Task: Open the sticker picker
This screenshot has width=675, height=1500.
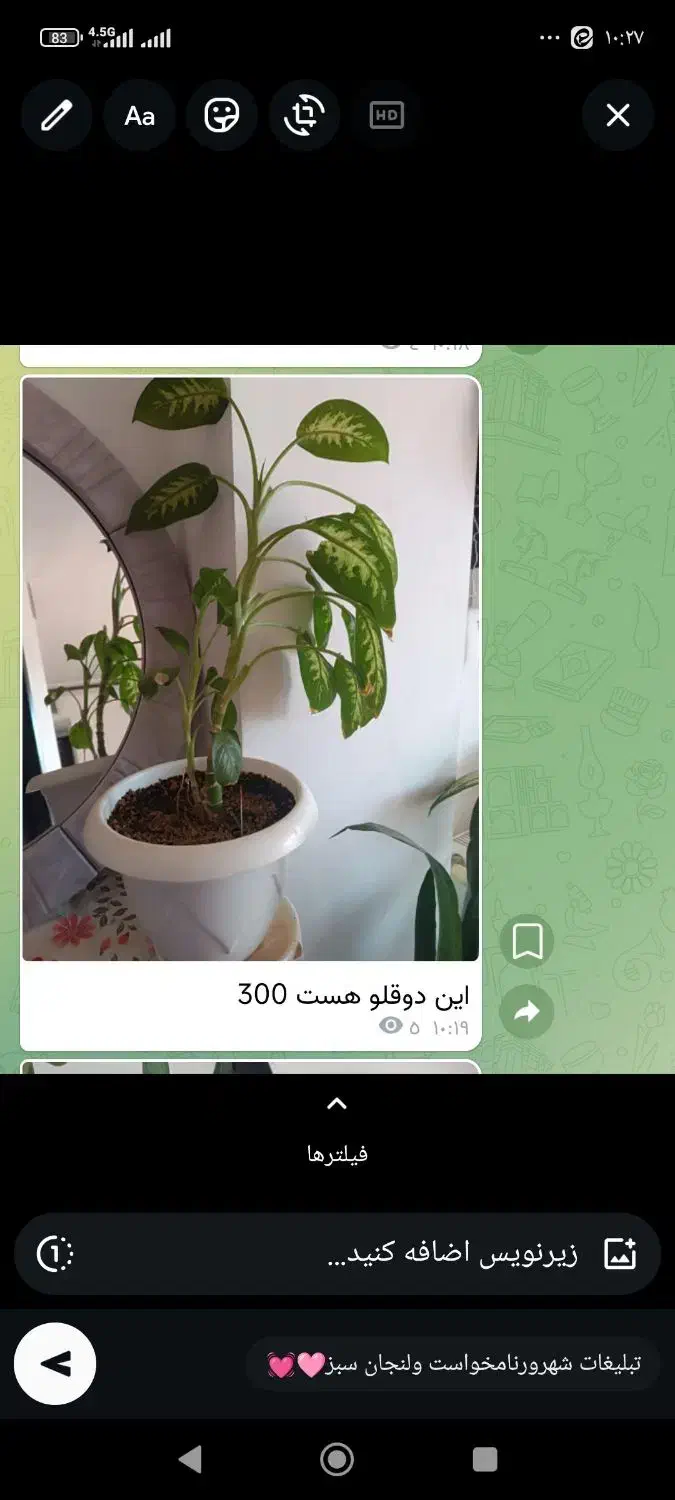Action: click(x=221, y=116)
